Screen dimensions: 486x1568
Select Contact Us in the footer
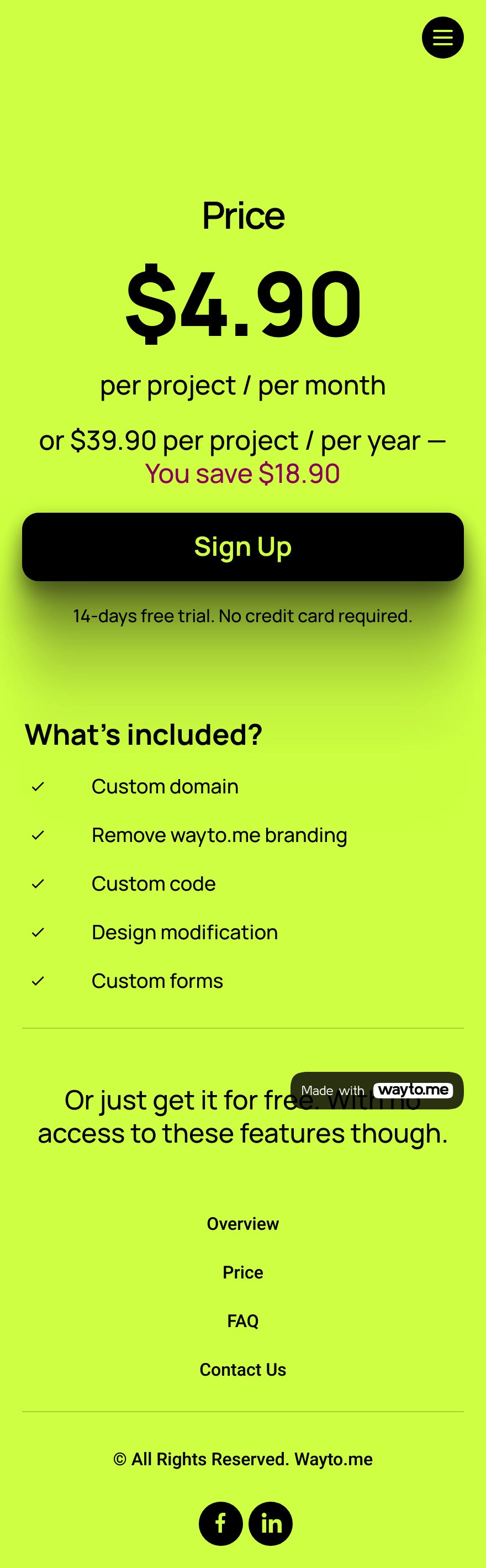tap(242, 1370)
